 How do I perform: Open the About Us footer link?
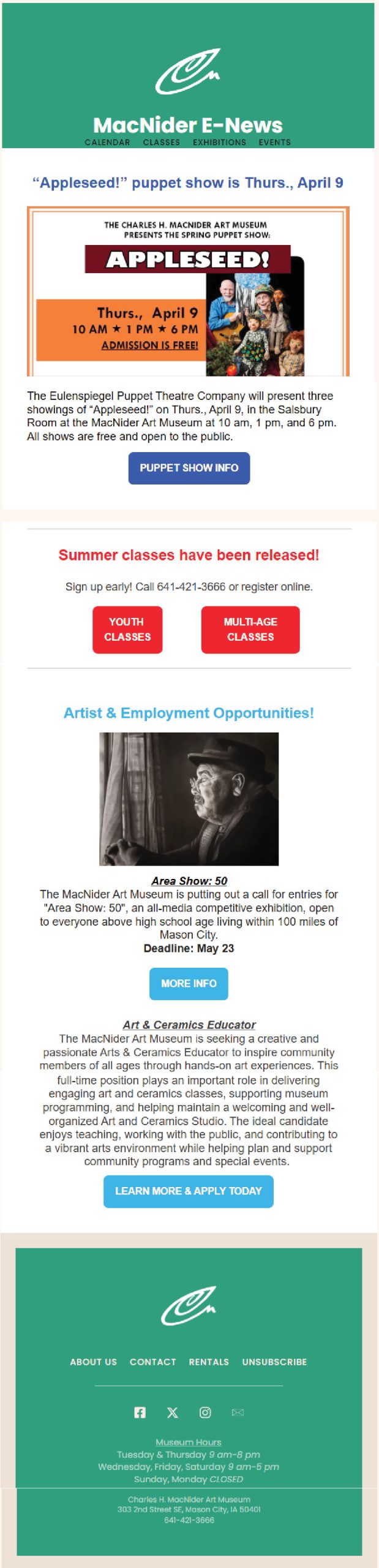93,1362
